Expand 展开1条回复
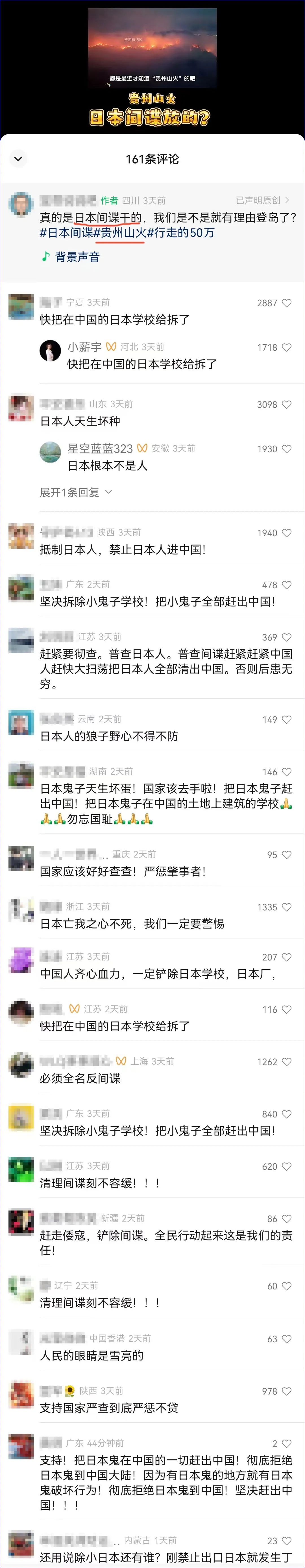This screenshot has width=305, height=1568. (75, 492)
